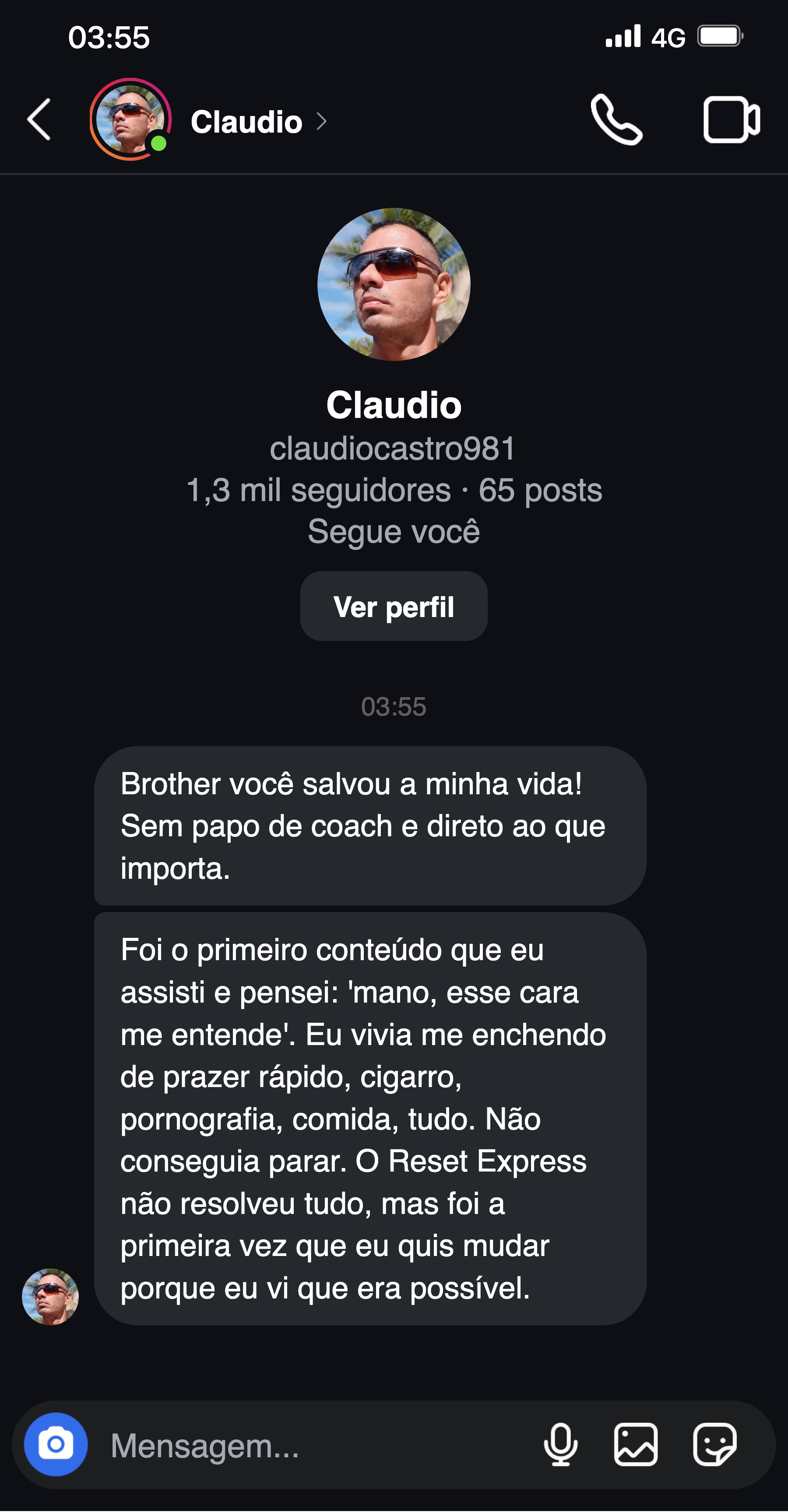Open Claudio's story from header avatar
The width and height of the screenshot is (788, 1512).
[130, 120]
